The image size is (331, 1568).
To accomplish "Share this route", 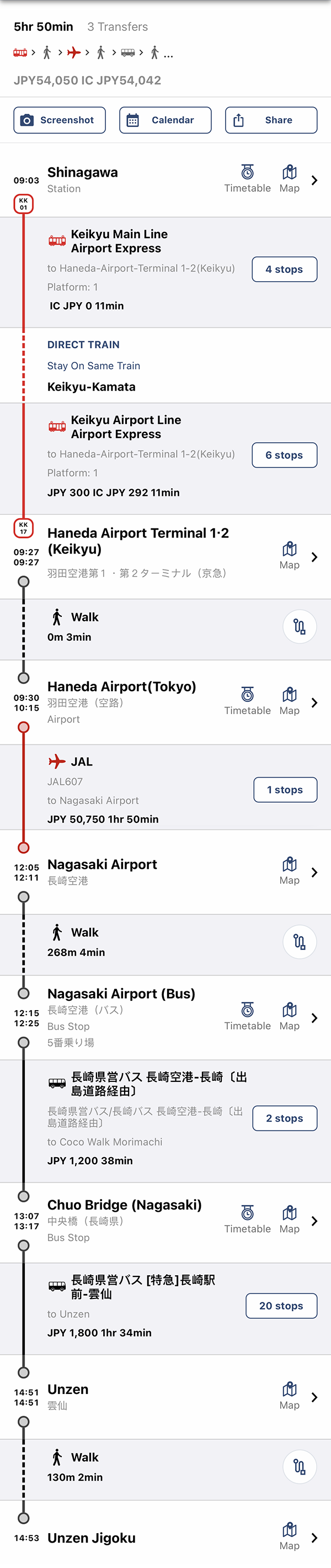I will pos(271,120).
